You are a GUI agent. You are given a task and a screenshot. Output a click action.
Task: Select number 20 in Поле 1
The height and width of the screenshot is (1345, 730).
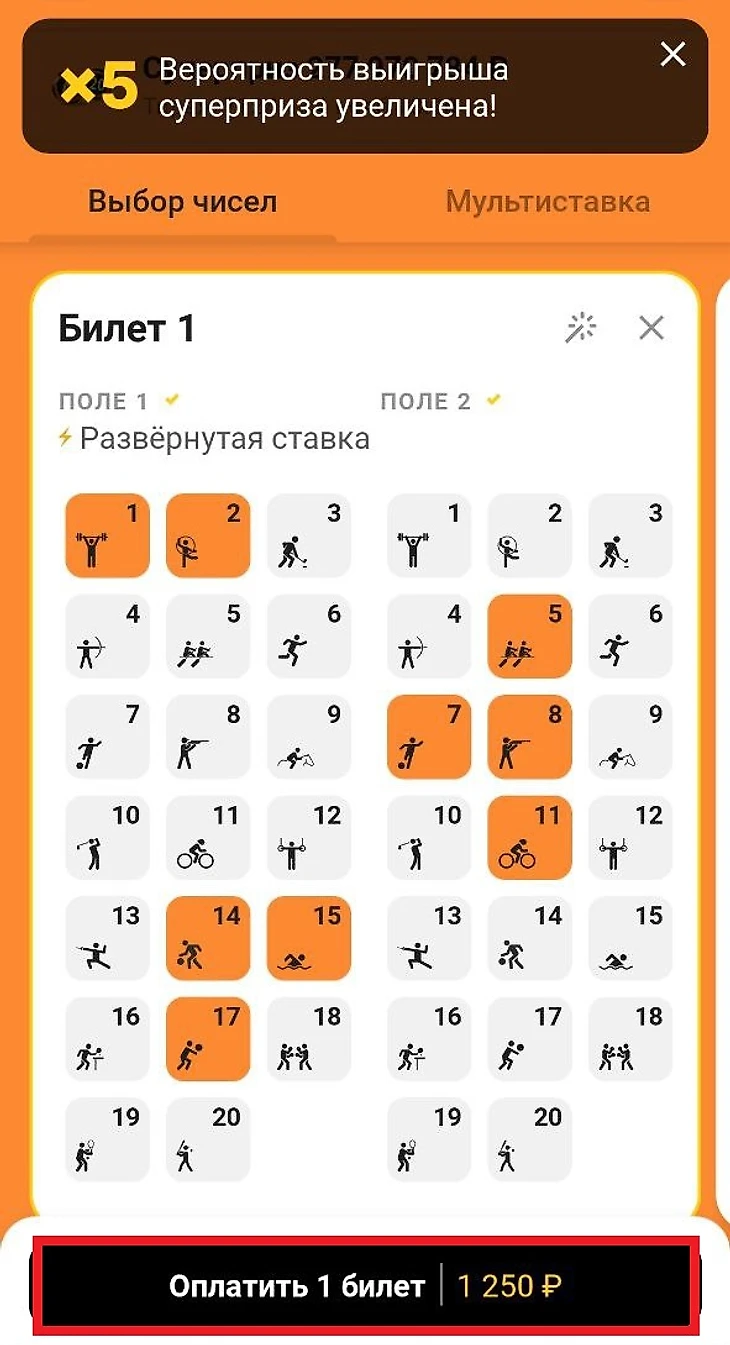(208, 1140)
